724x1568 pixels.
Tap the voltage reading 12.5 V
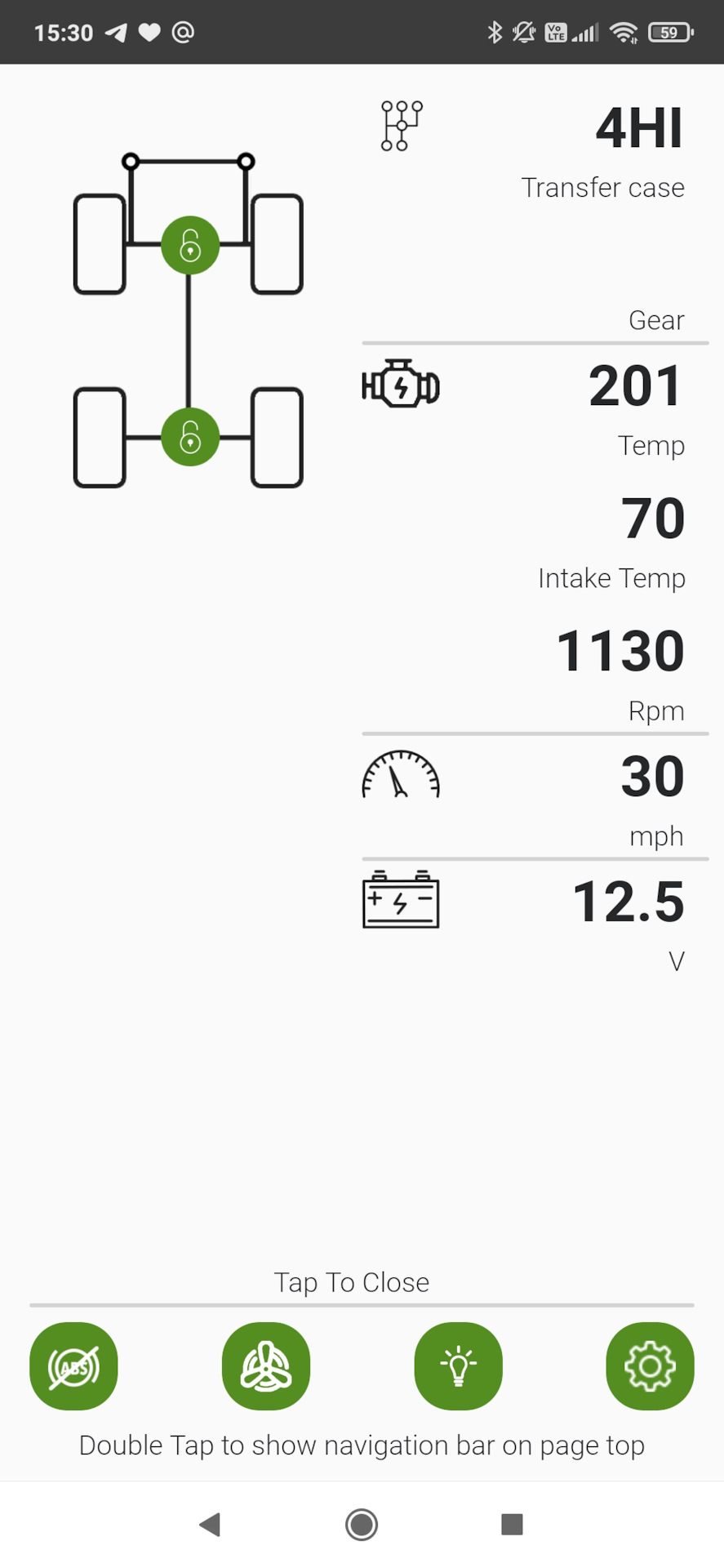[629, 901]
